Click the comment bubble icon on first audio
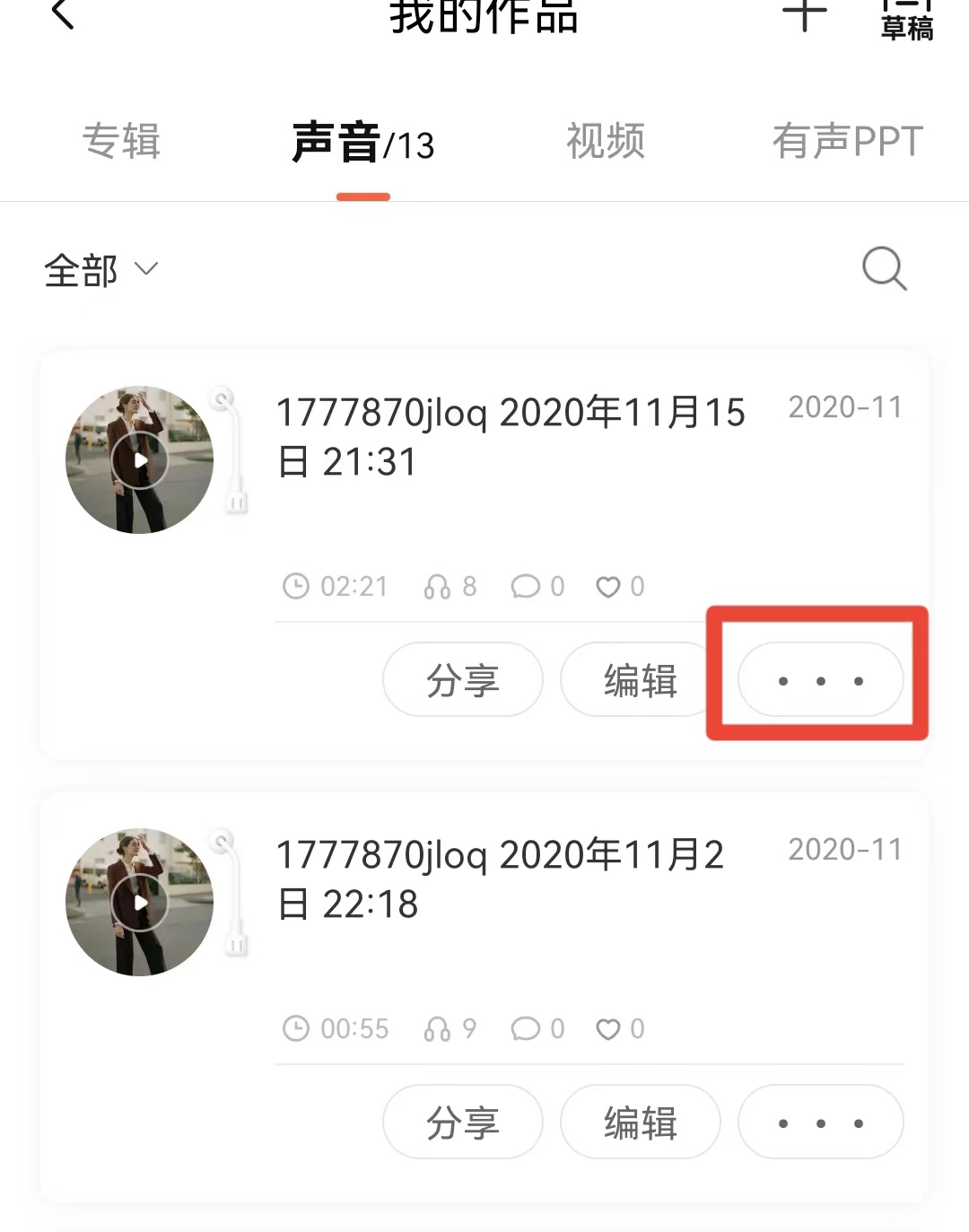The height and width of the screenshot is (1232, 969). [528, 586]
